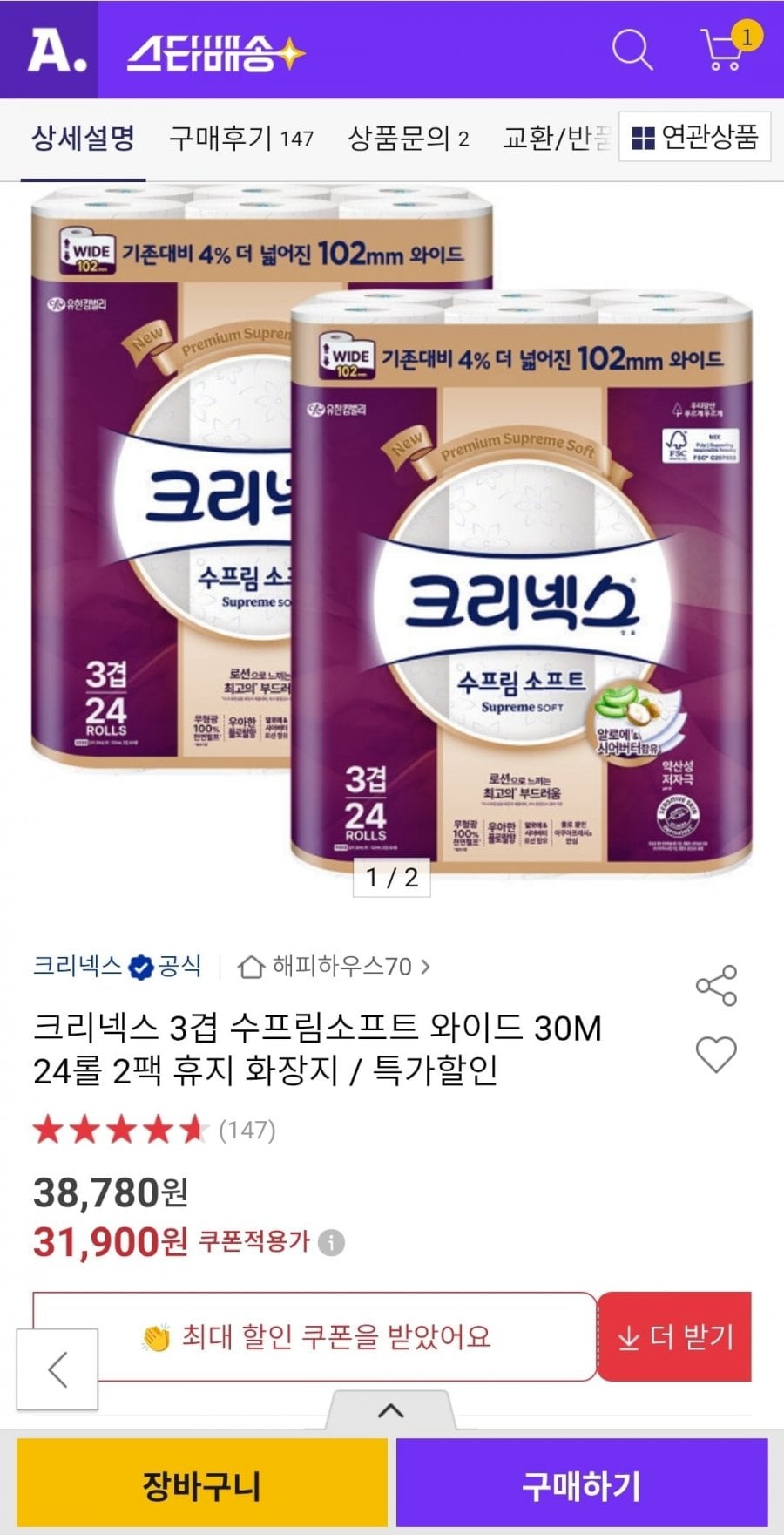Switch to the 구매후기 147 tab
This screenshot has height=1535, width=784.
241,138
